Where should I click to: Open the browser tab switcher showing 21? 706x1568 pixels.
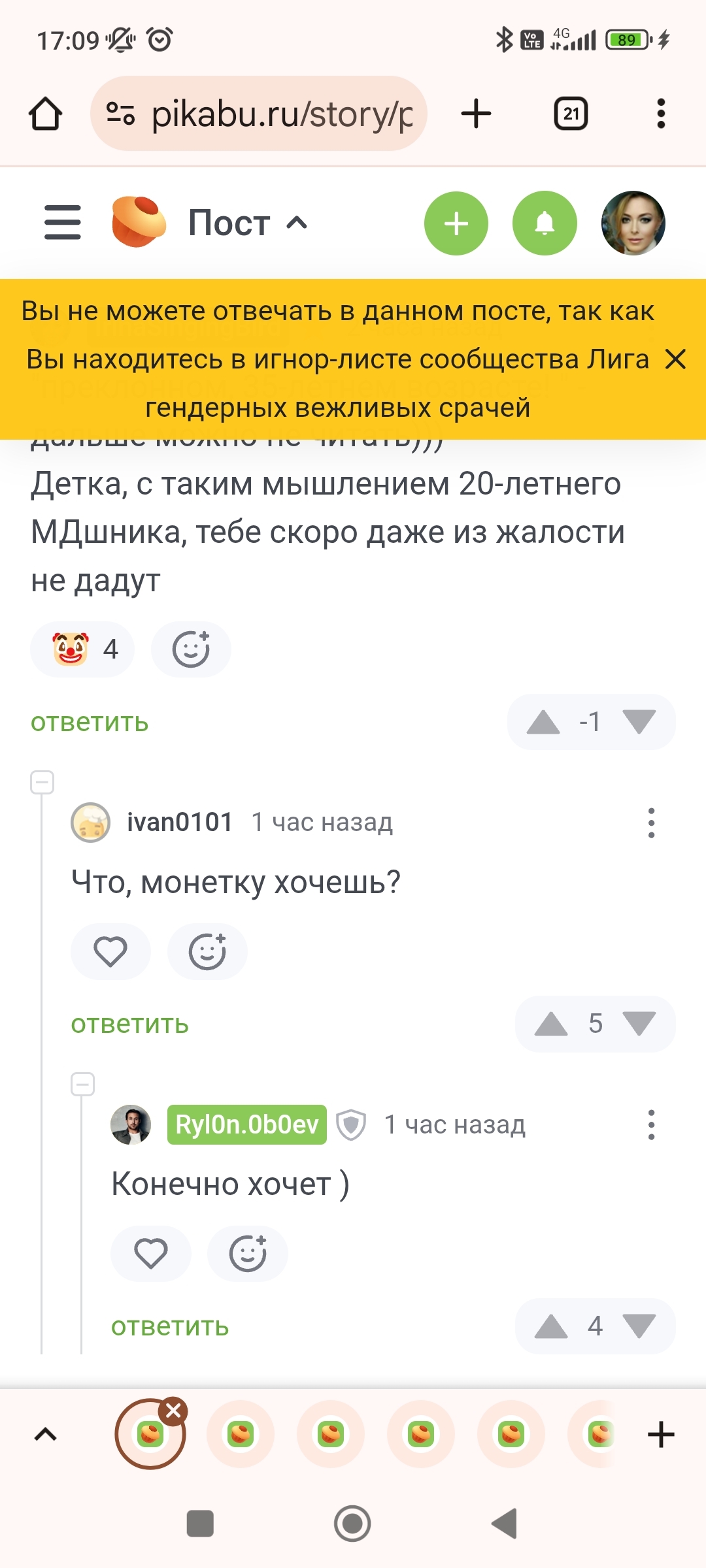(x=571, y=114)
